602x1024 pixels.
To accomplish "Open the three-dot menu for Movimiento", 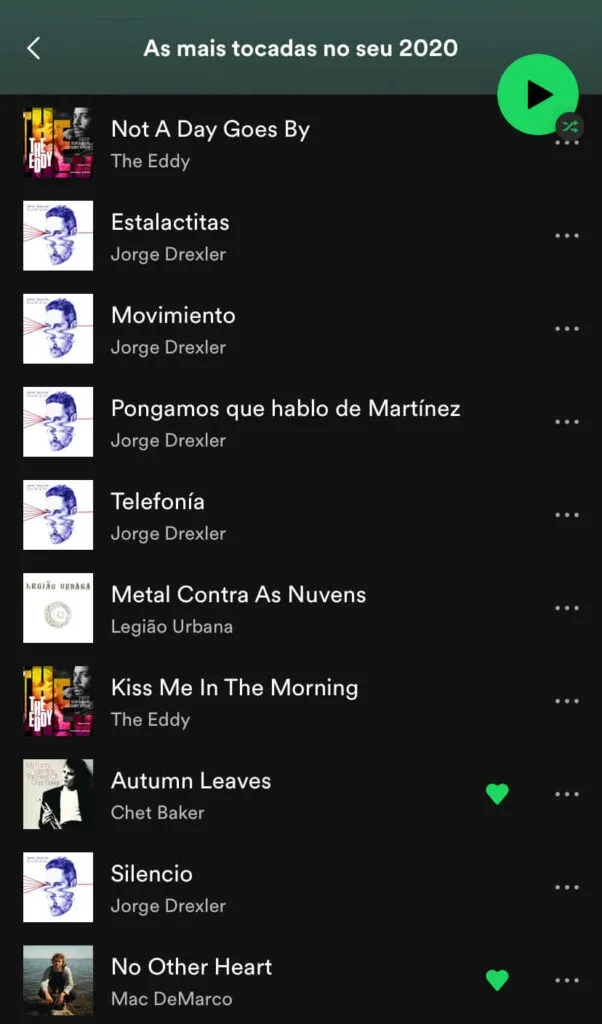I will [x=567, y=329].
